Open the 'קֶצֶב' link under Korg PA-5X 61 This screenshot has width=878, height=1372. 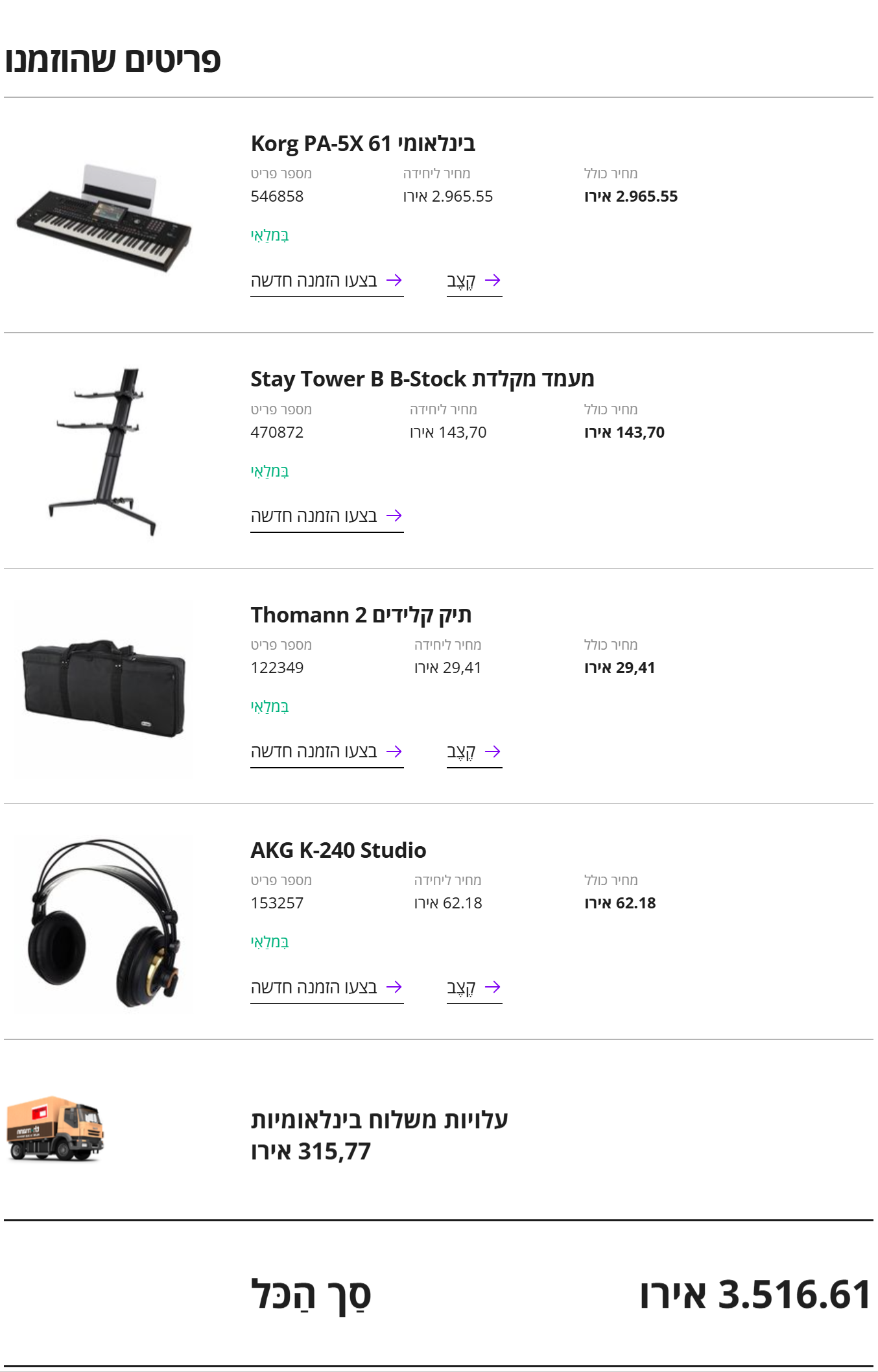pos(473,281)
